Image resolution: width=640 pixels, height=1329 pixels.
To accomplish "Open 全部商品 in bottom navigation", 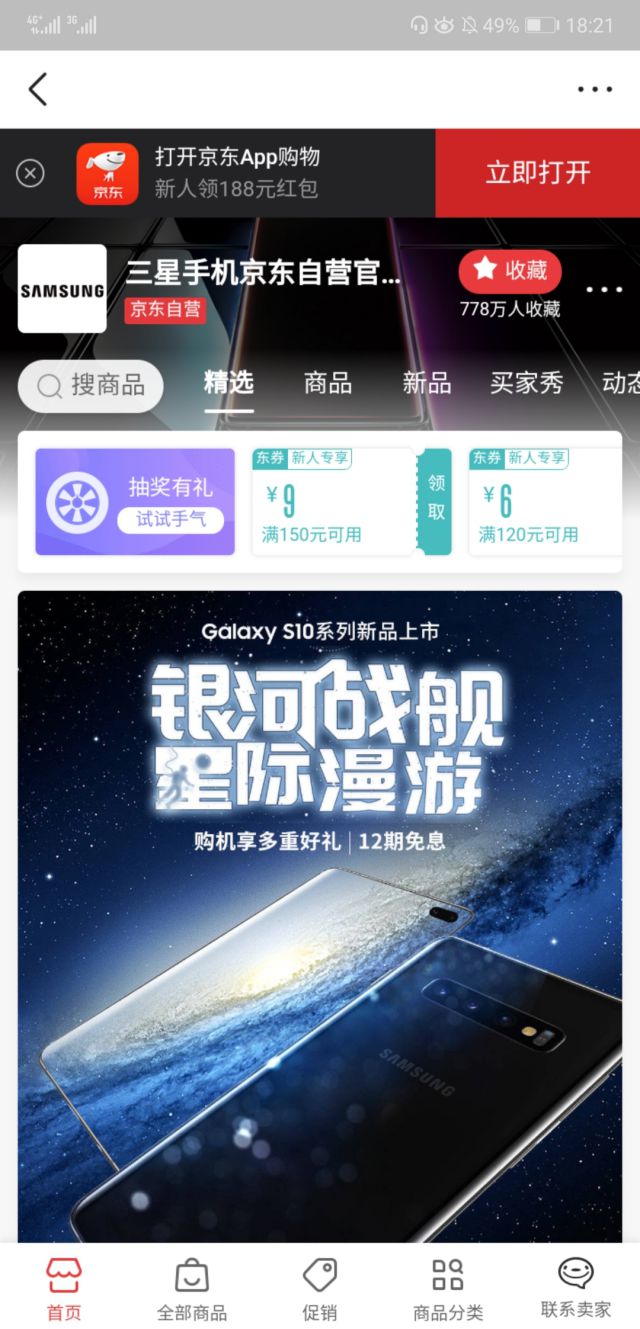I will pyautogui.click(x=192, y=1288).
